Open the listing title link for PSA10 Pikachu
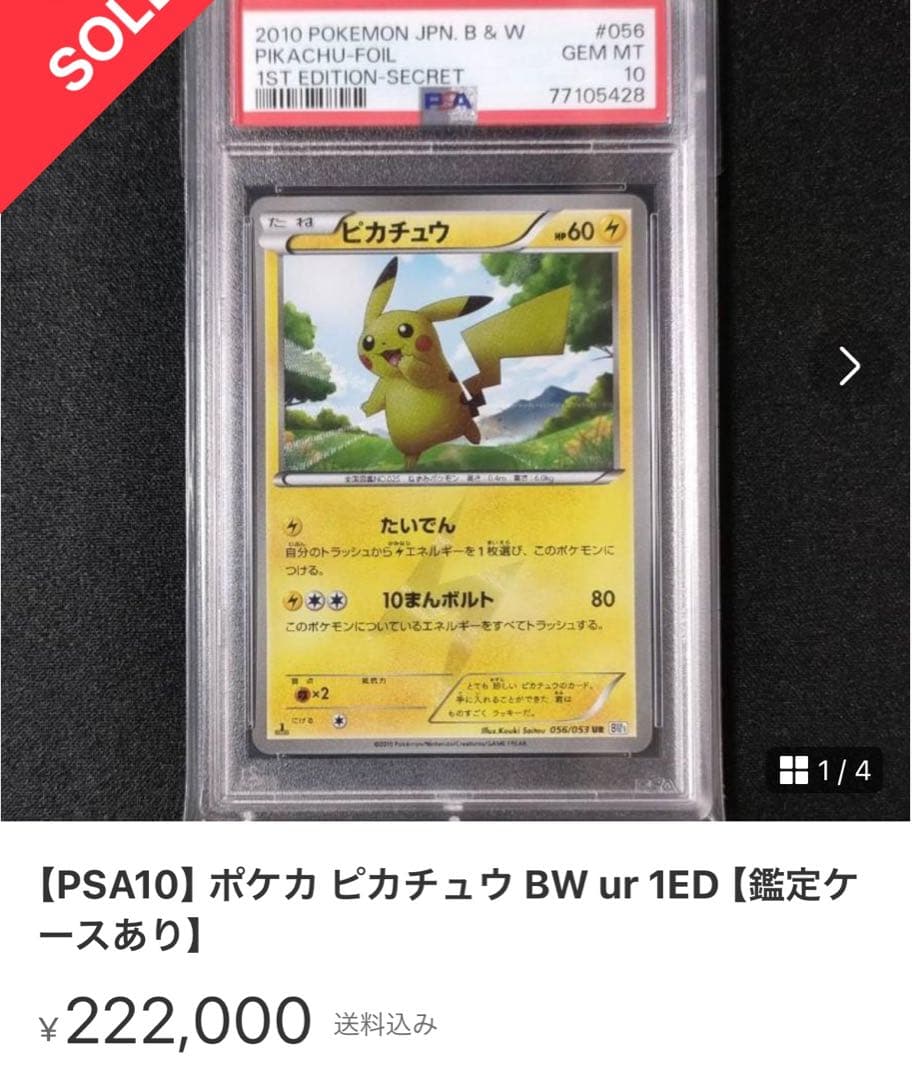 (440, 905)
